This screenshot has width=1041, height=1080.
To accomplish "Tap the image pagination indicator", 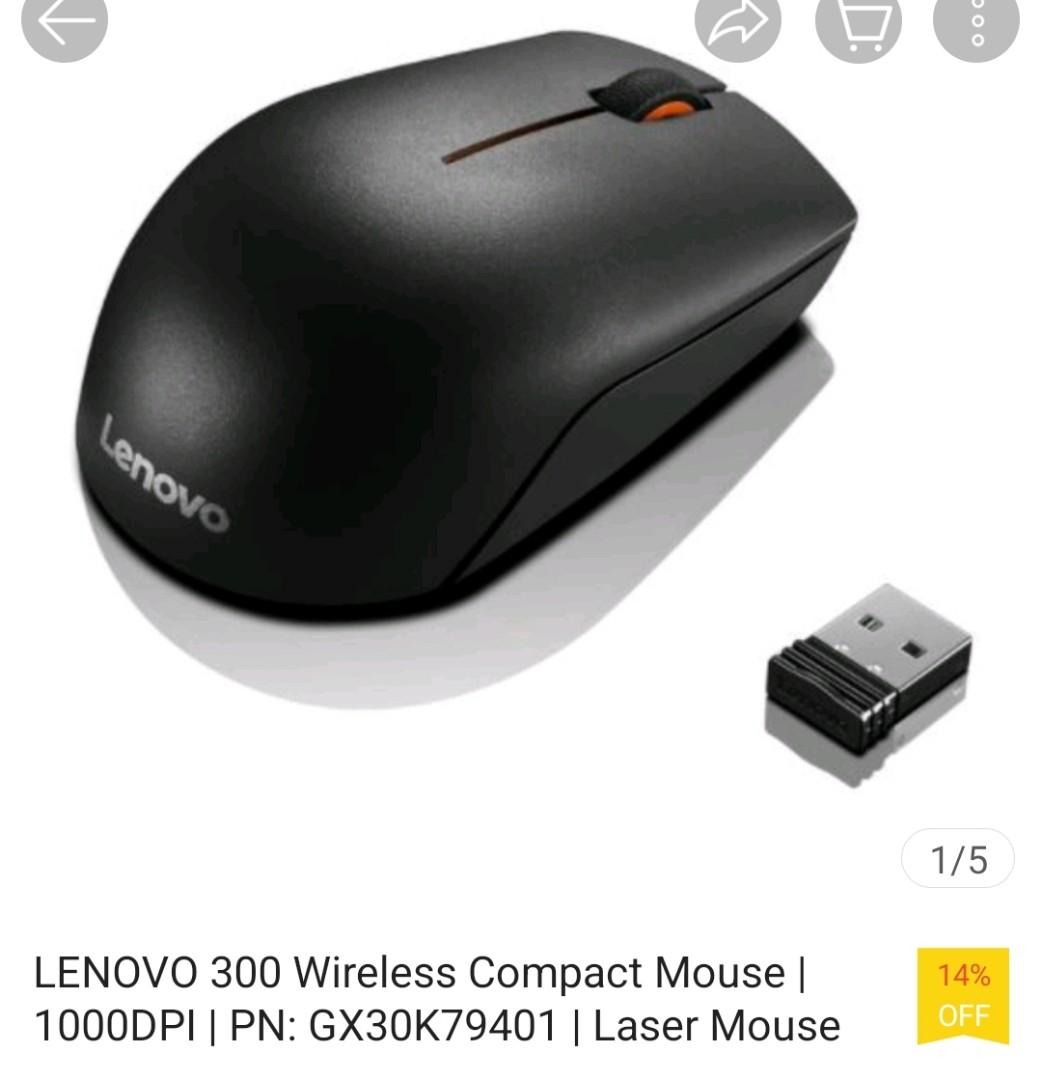I will tap(960, 858).
